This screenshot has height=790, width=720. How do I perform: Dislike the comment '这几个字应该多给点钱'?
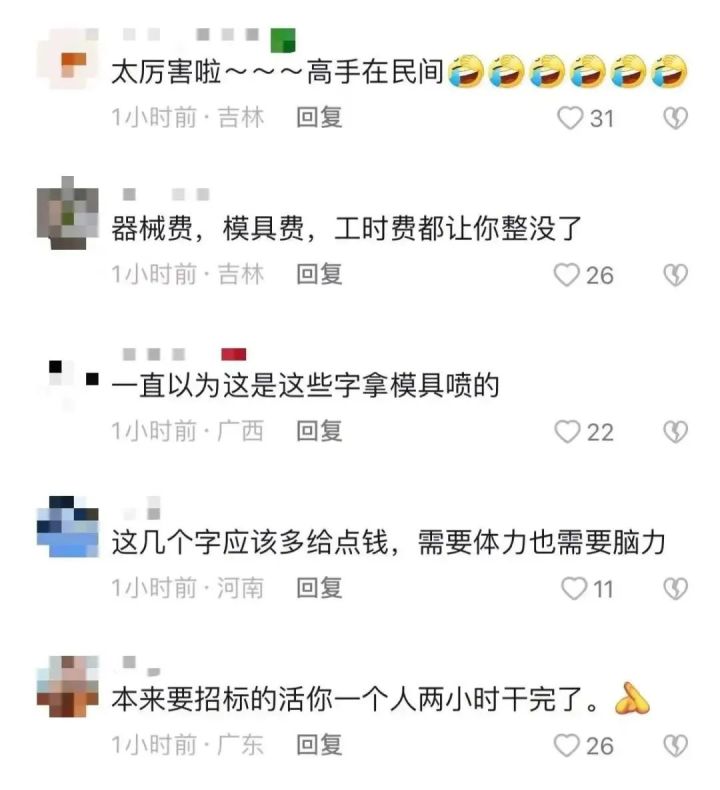click(x=677, y=589)
